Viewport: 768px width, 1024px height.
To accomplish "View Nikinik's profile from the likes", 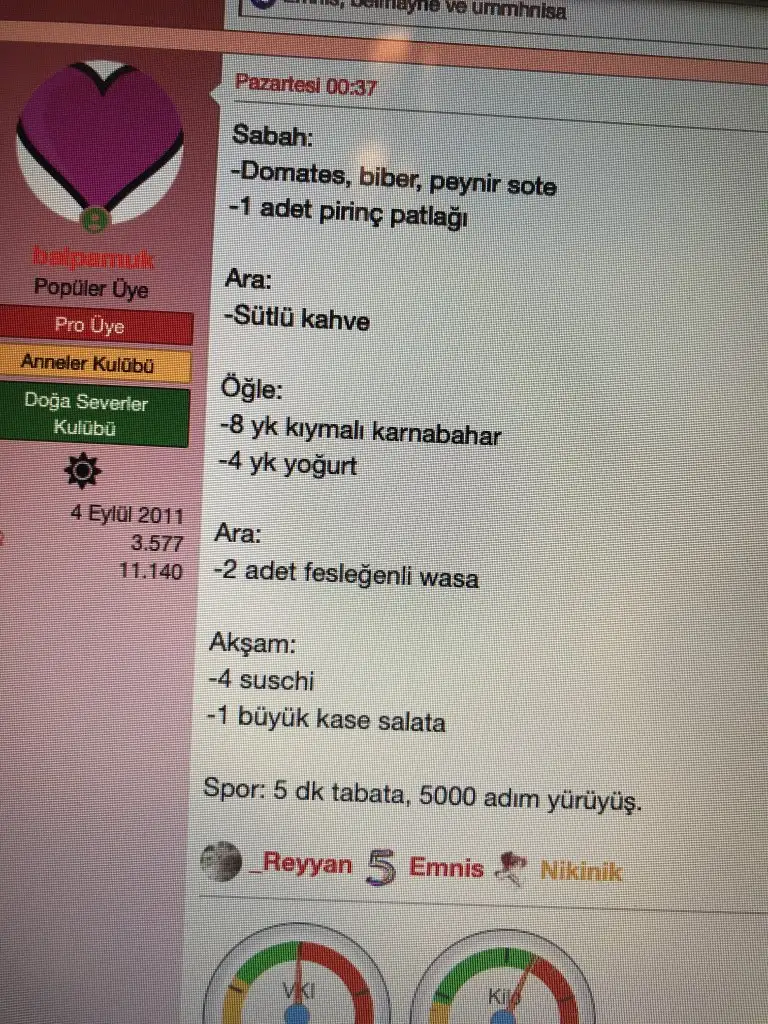I will coord(580,871).
